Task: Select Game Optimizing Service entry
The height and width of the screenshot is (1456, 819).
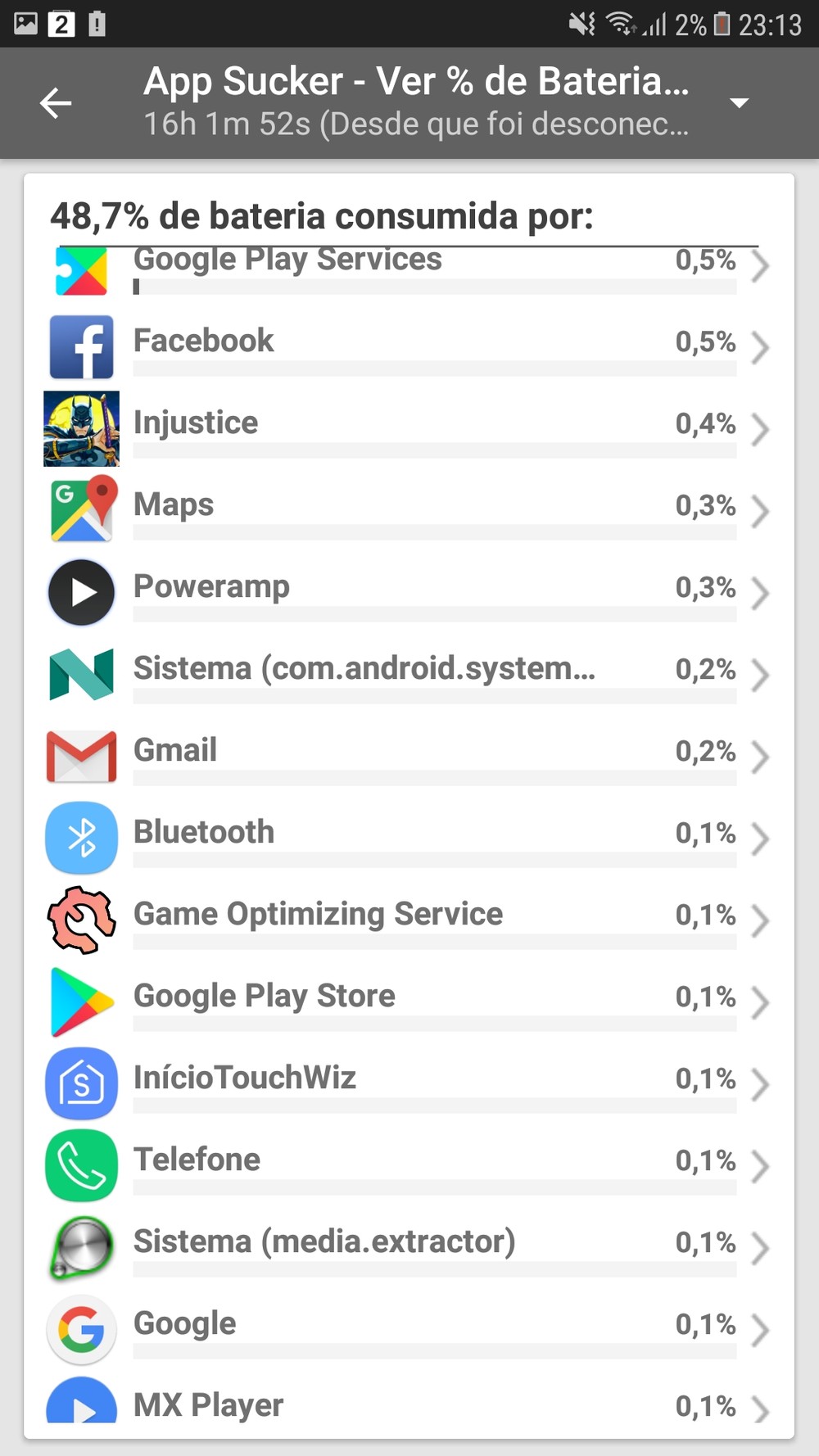Action: pos(409,919)
